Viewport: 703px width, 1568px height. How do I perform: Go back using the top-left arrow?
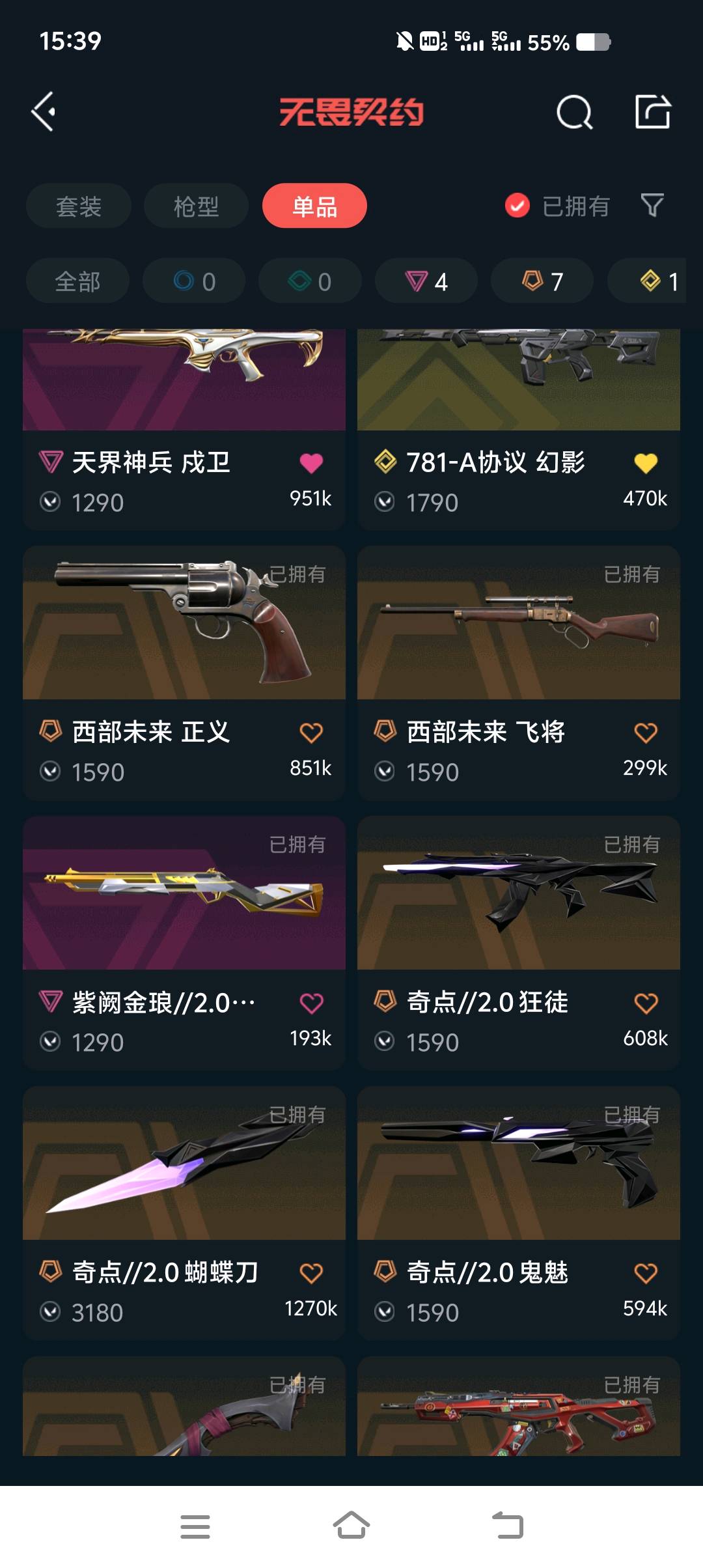coord(44,112)
